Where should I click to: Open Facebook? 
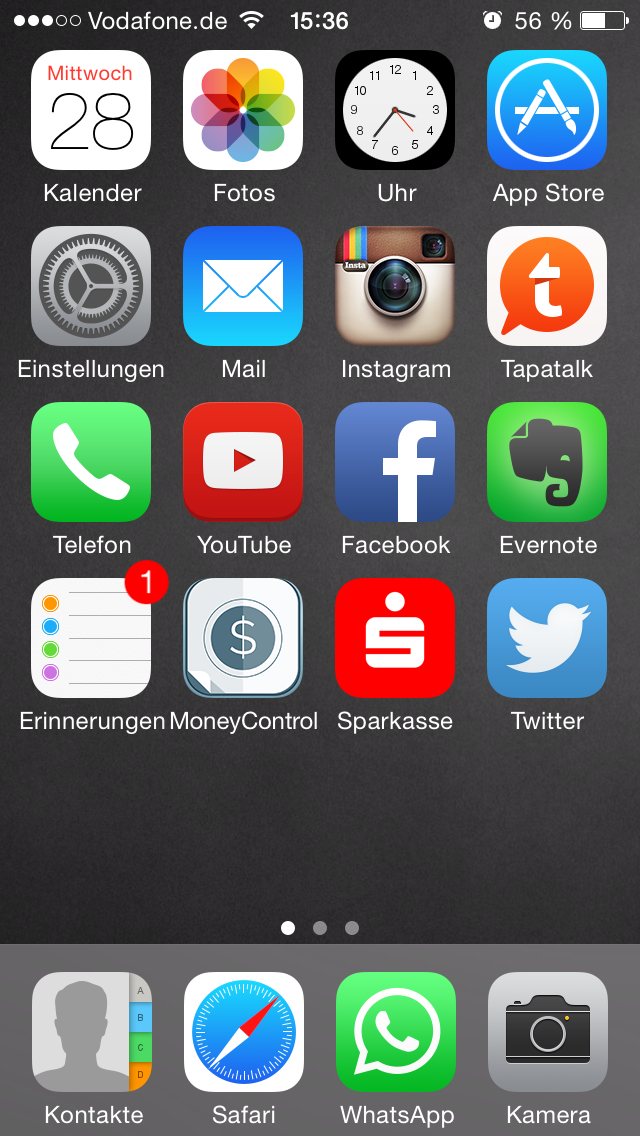395,462
